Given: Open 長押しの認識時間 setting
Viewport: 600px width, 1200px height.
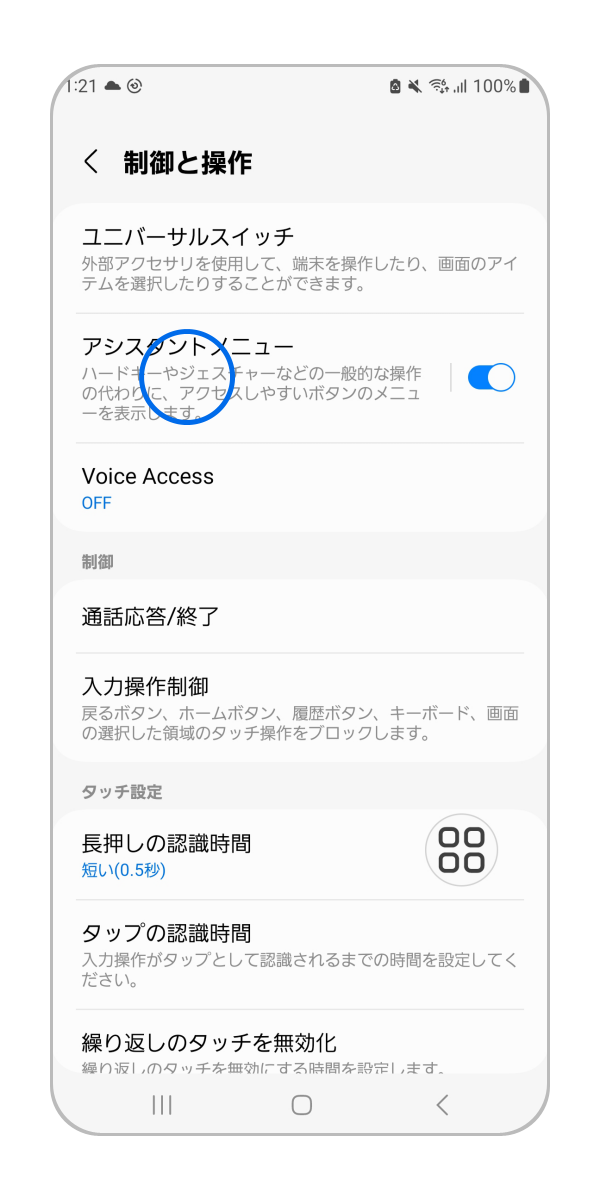Looking at the screenshot, I should coord(240,855).
